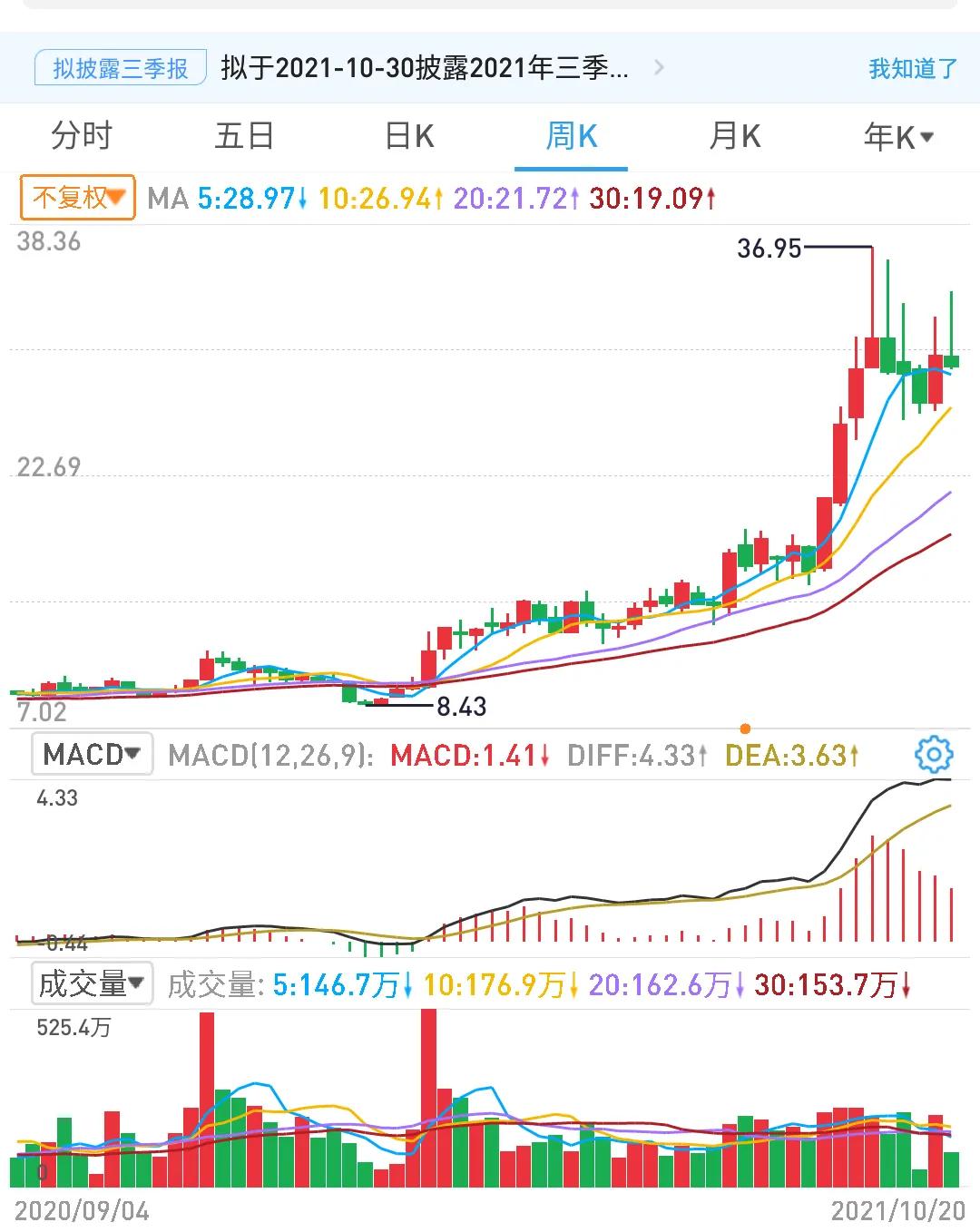Toggle the 不复权 adjustment mode

pos(77,196)
